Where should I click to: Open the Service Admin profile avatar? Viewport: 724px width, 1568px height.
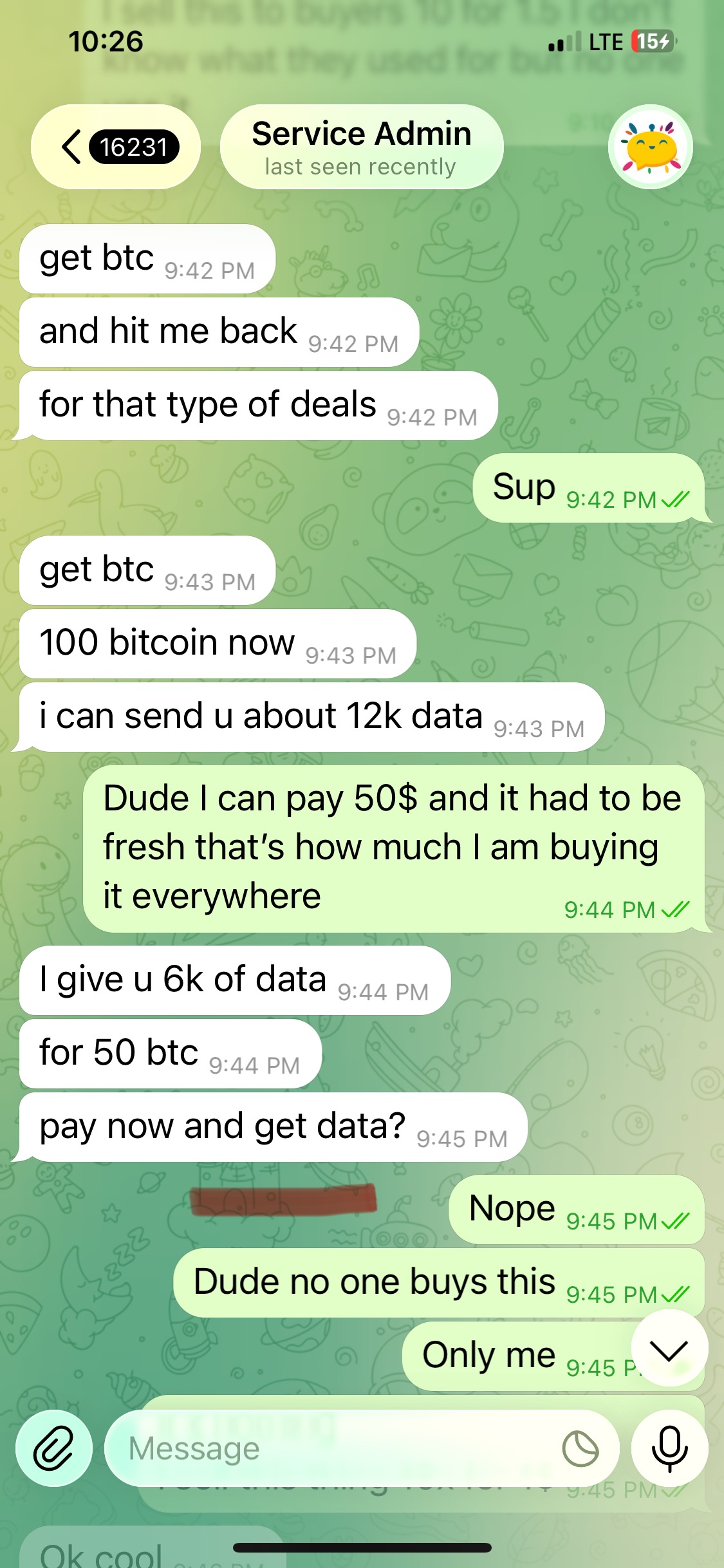[x=650, y=147]
